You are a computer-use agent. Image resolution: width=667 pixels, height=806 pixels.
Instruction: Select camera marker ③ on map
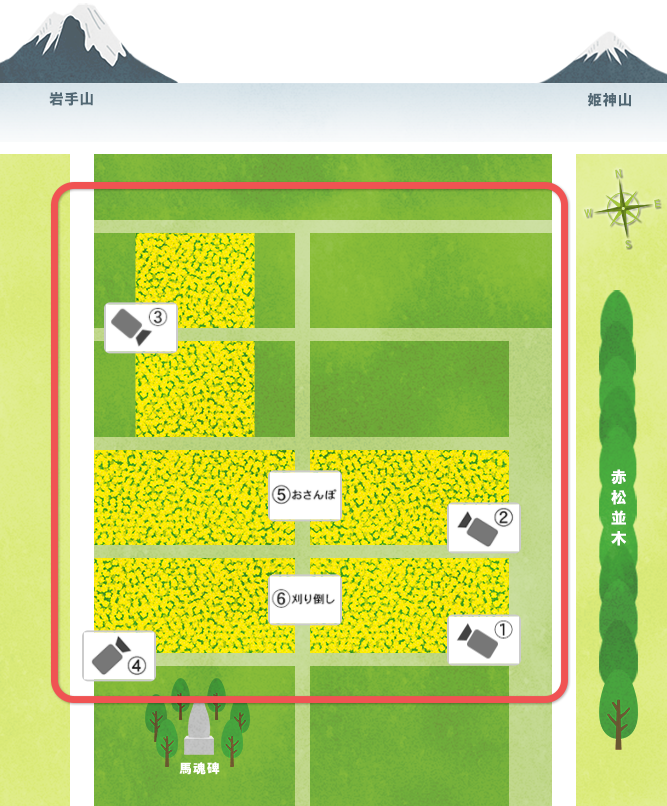click(x=140, y=327)
